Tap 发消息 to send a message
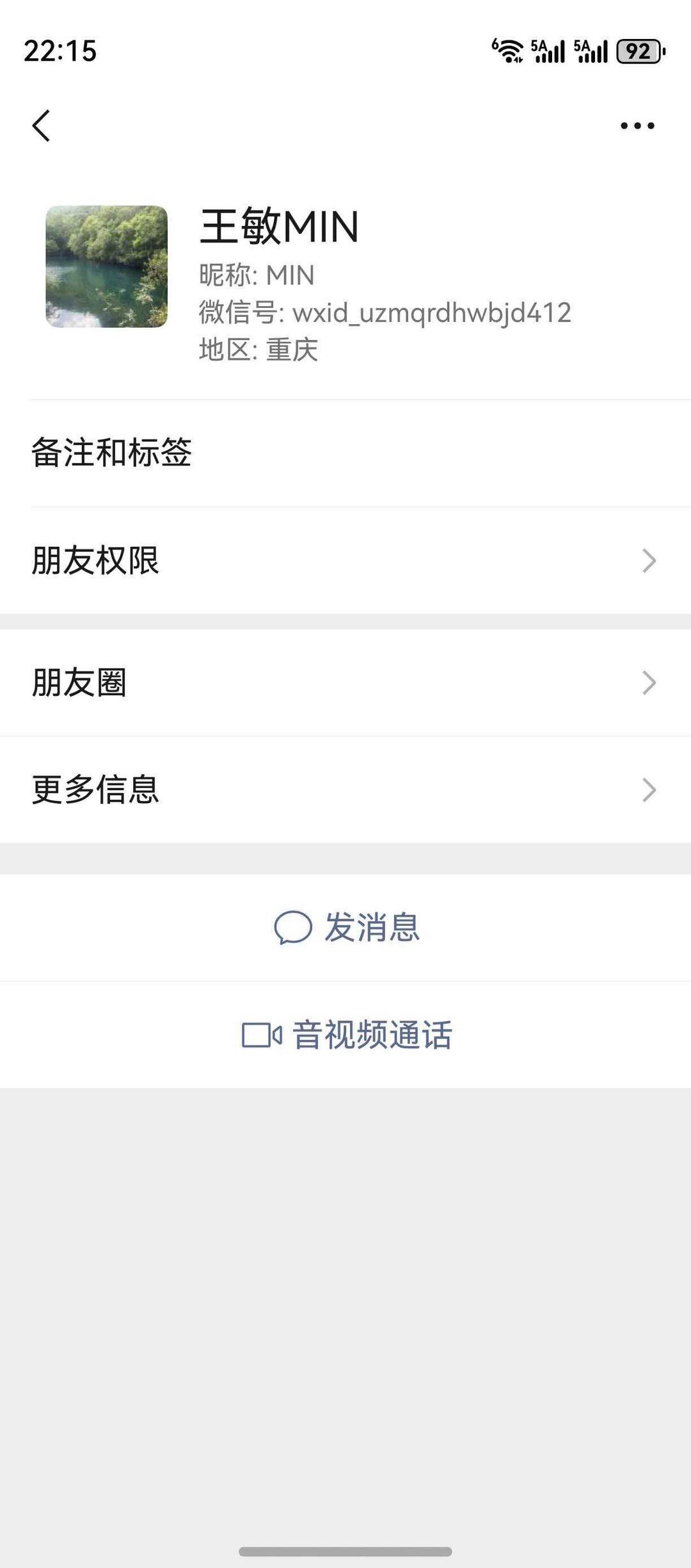Screen dimensions: 691x1568 click(x=347, y=927)
